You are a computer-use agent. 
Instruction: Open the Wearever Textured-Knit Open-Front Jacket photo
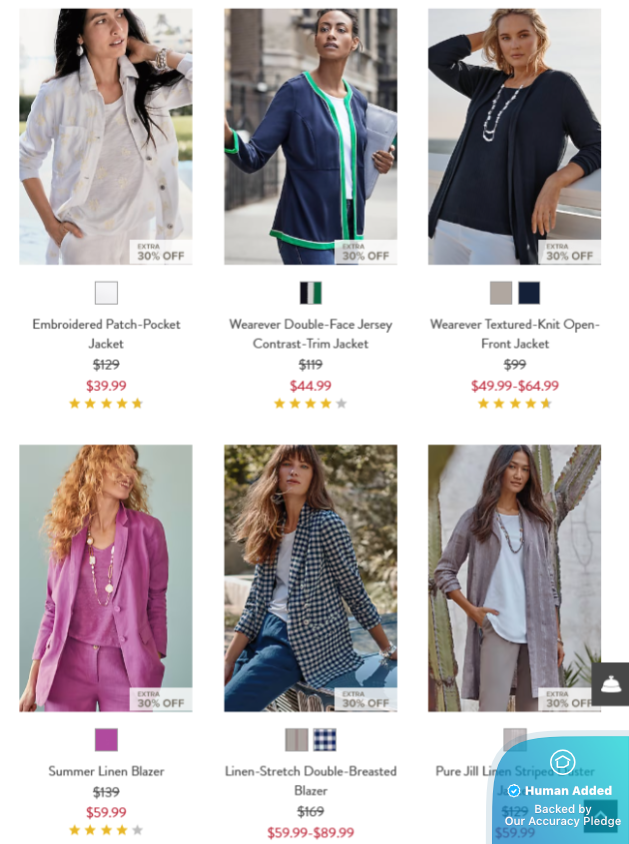click(514, 136)
